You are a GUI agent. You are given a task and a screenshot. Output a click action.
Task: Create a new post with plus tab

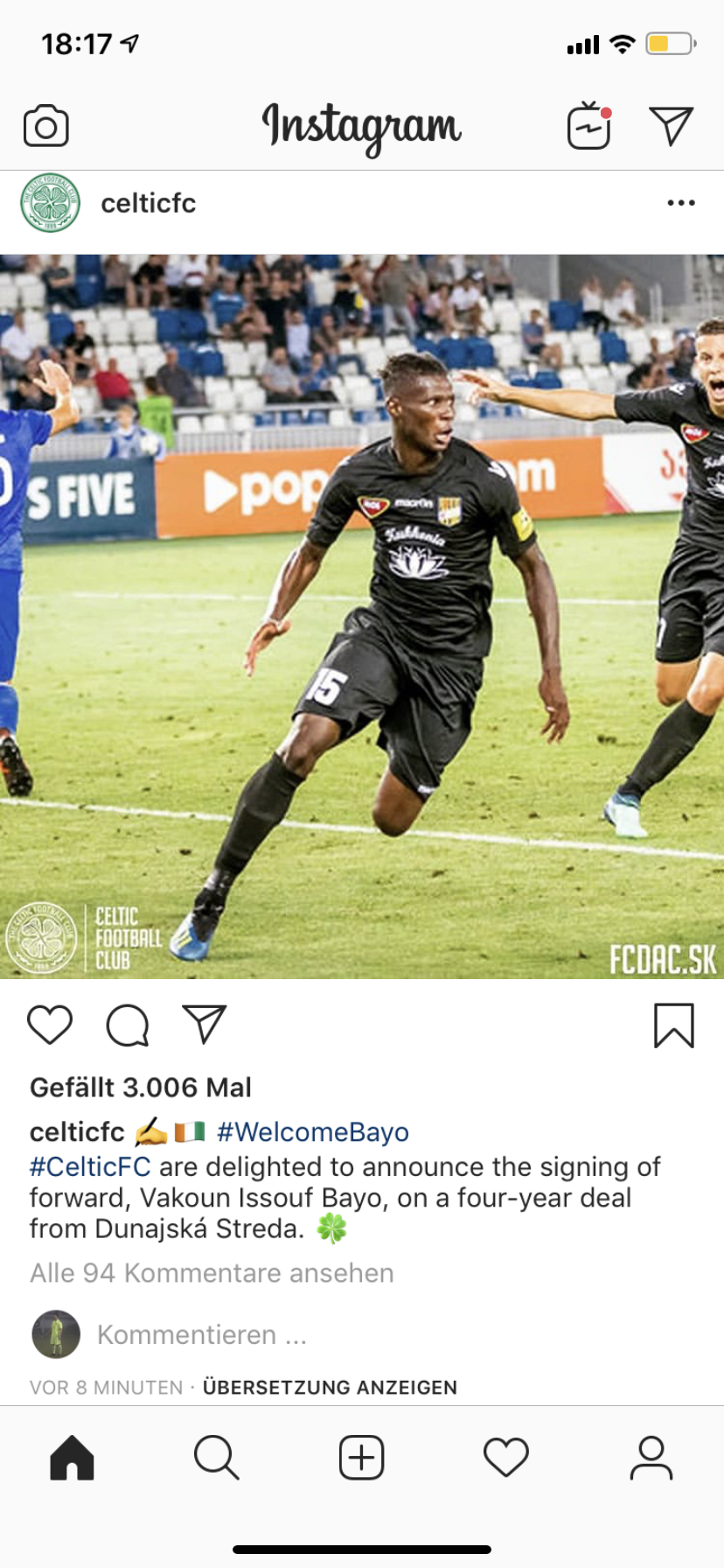pos(362,1458)
